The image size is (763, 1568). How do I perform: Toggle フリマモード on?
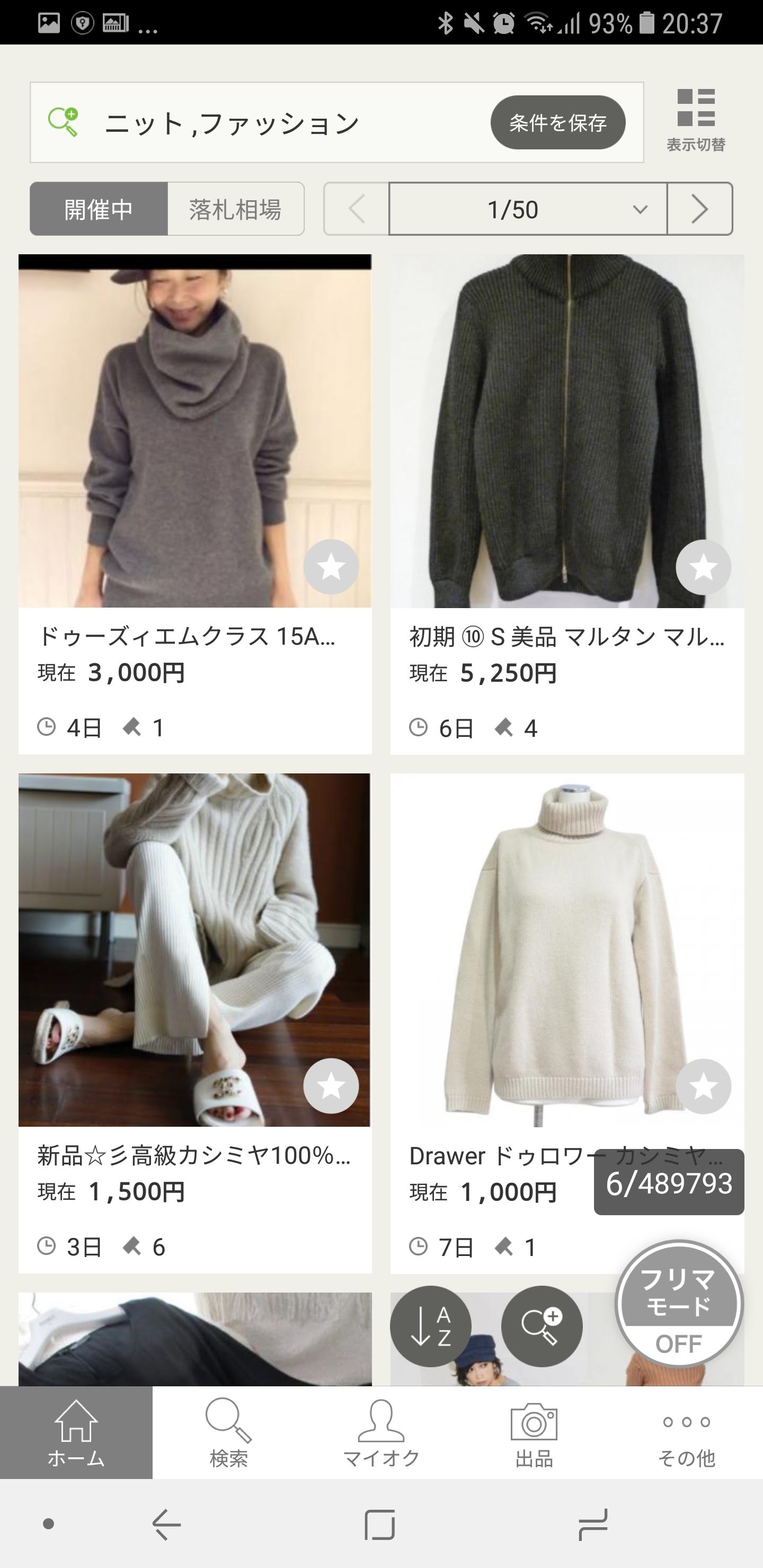pyautogui.click(x=678, y=1304)
